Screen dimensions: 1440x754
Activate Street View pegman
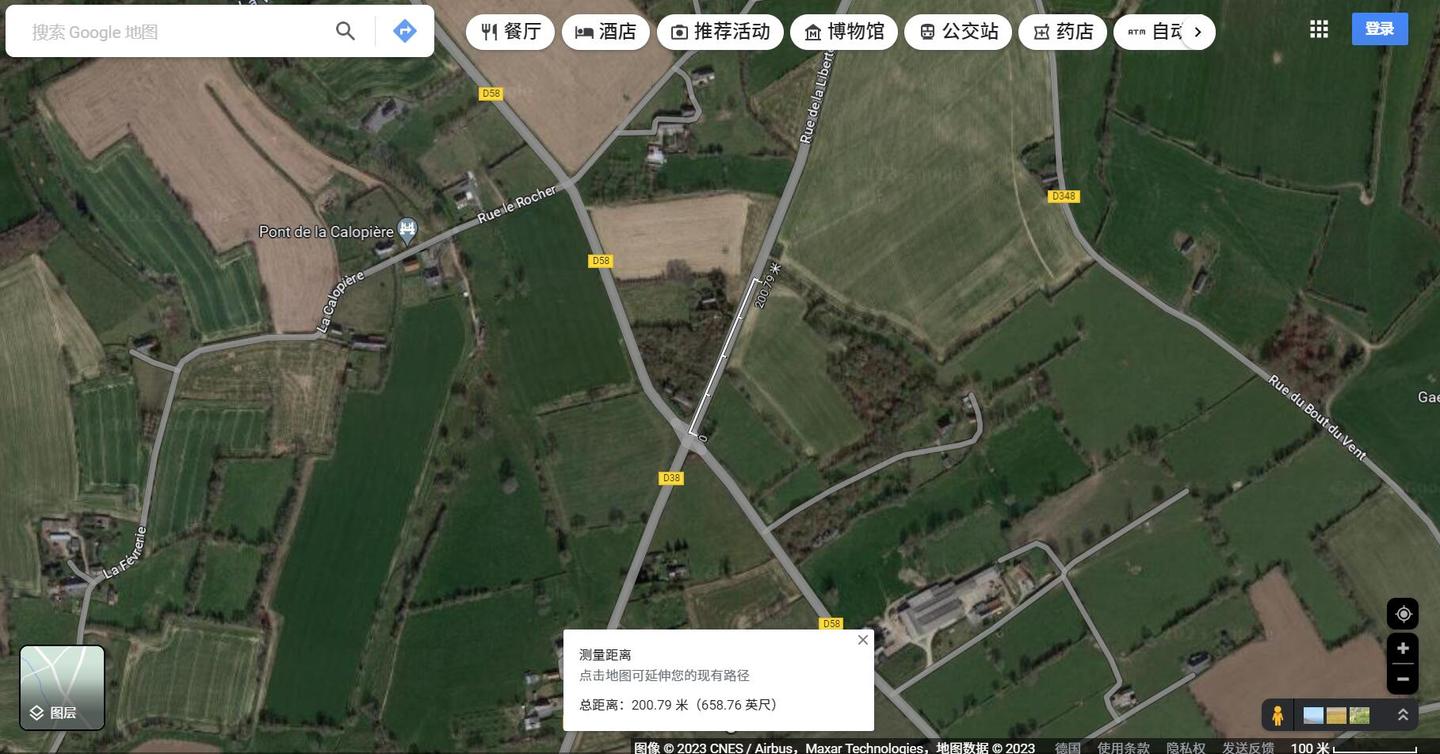click(x=1277, y=715)
